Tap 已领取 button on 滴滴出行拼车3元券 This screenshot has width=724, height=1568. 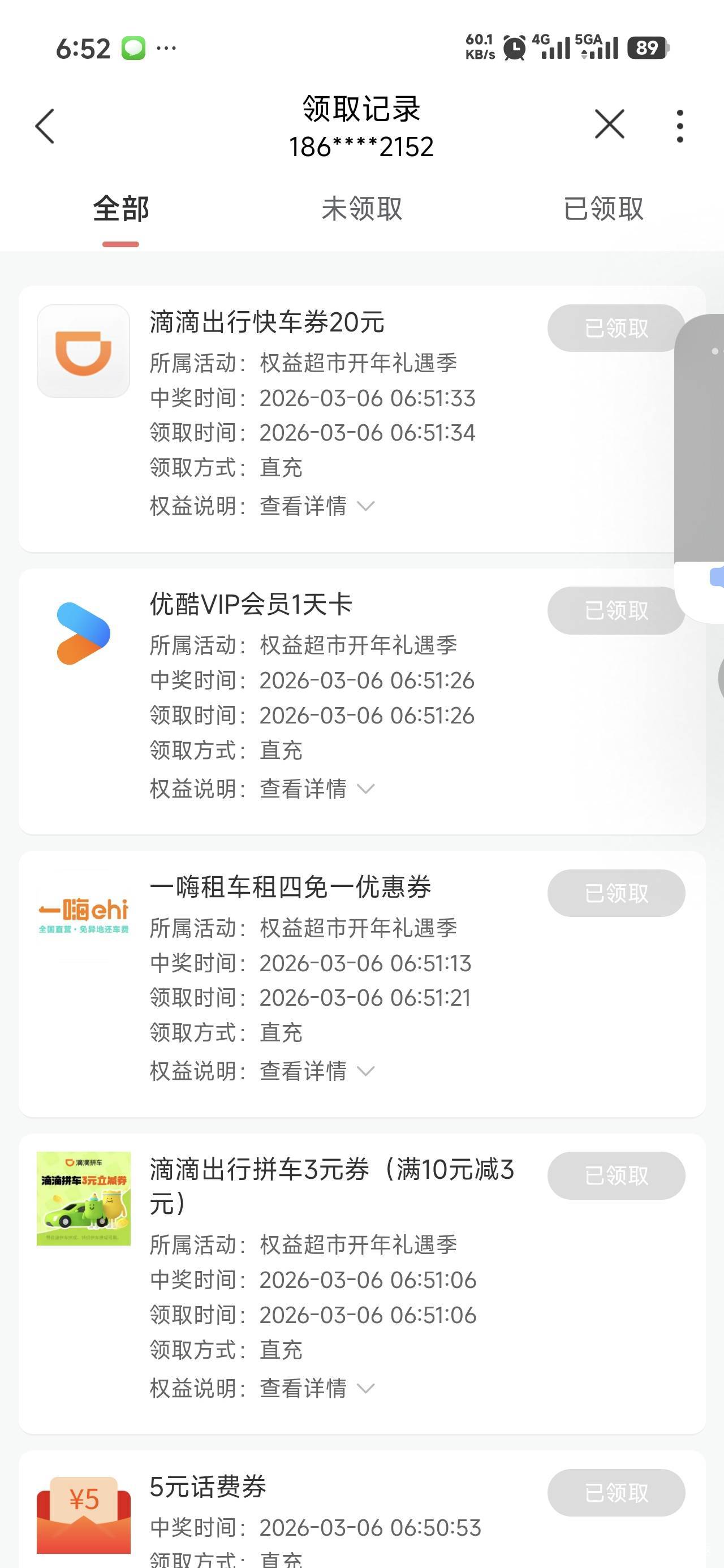[x=615, y=1175]
